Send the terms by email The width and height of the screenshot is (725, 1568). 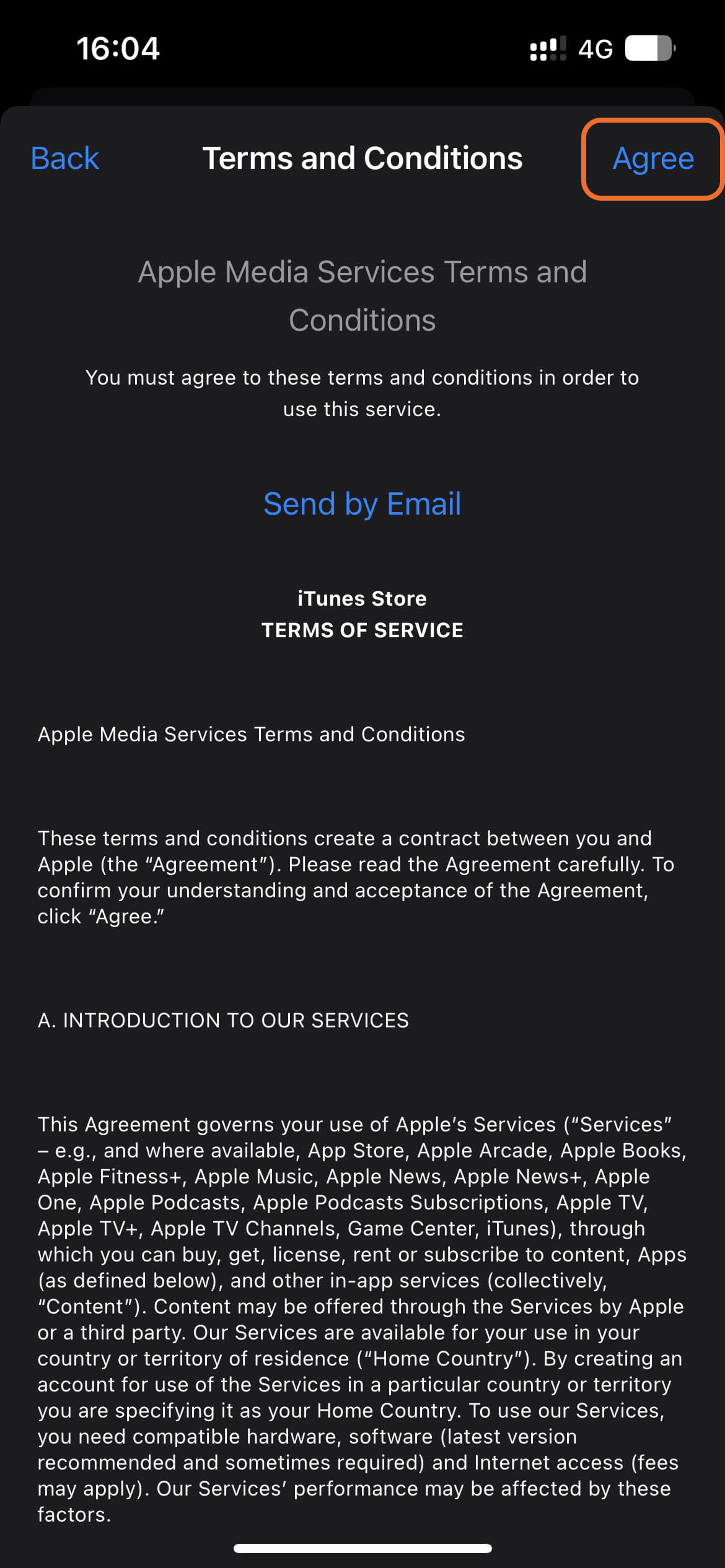pos(362,503)
